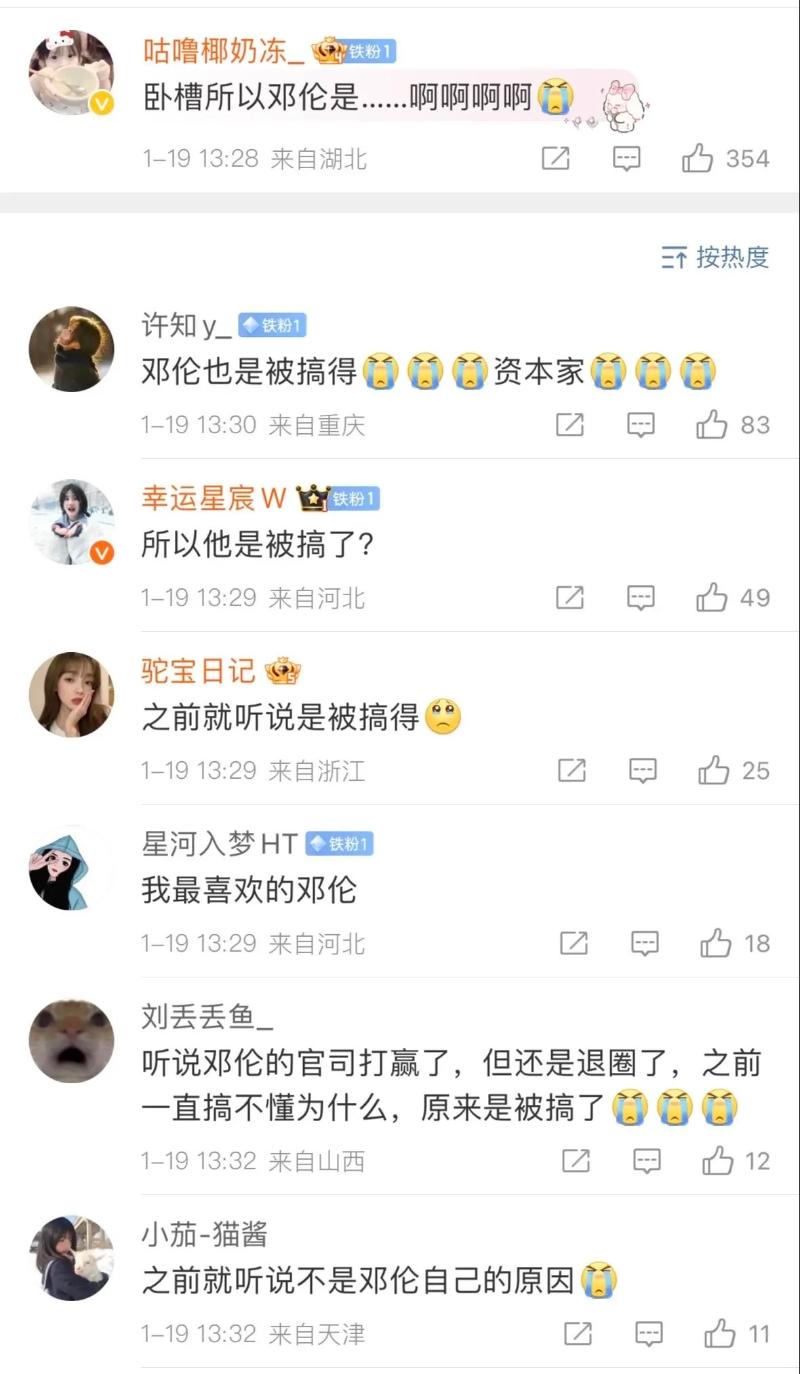
Task: Like 小茄-猫酱's comment
Action: (719, 1333)
